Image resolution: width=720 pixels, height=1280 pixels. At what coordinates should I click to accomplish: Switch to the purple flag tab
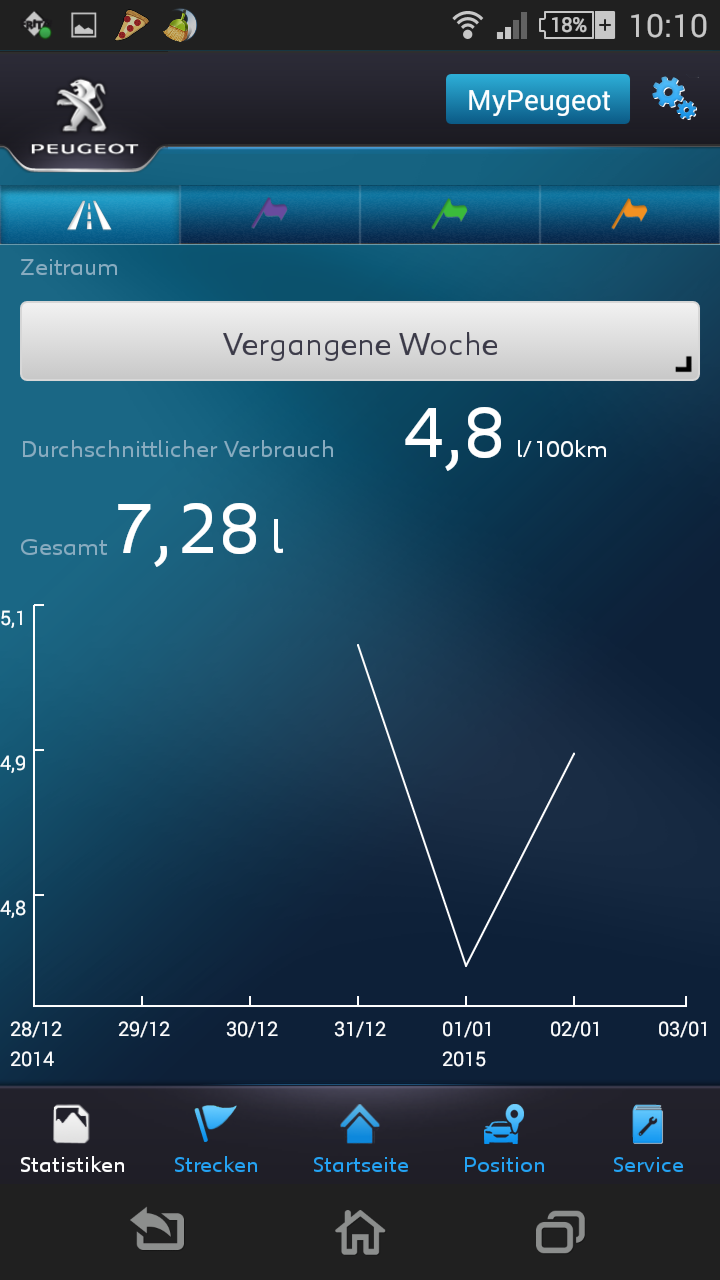click(x=270, y=214)
